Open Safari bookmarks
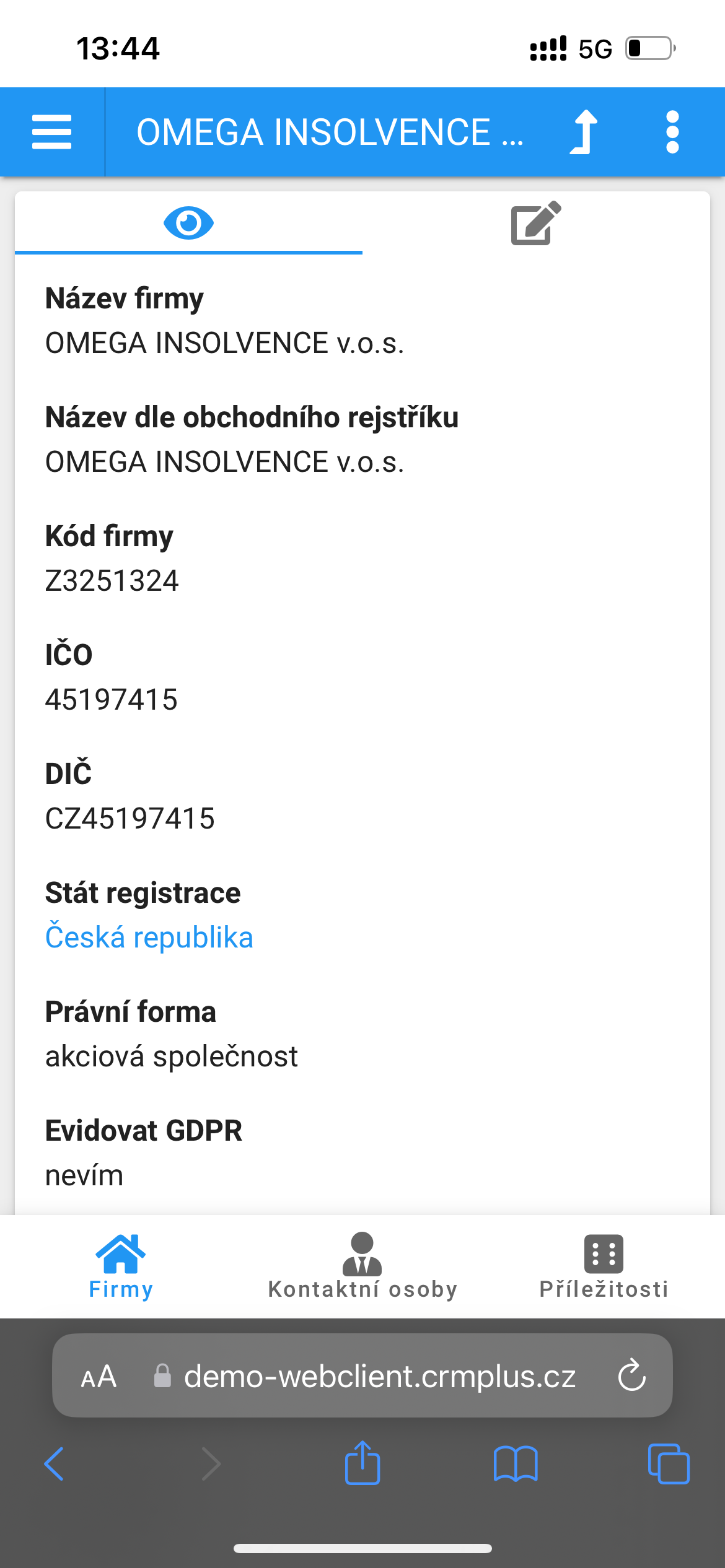 click(x=516, y=1464)
